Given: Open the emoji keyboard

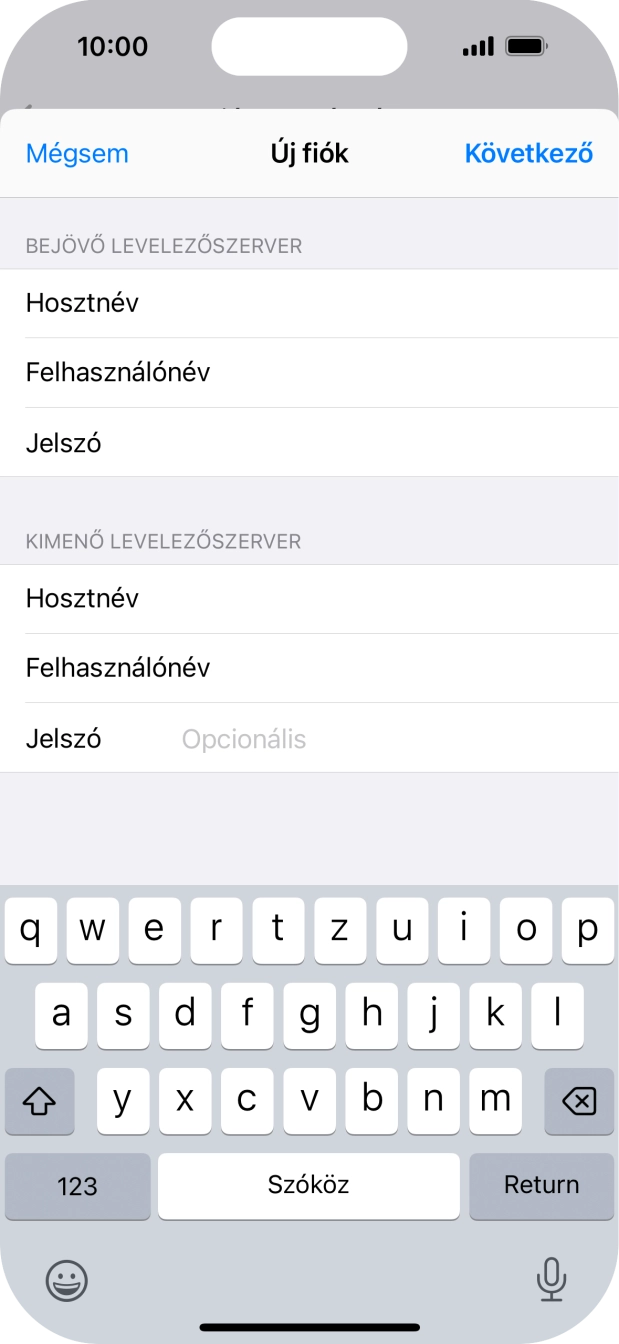Looking at the screenshot, I should (x=67, y=1279).
